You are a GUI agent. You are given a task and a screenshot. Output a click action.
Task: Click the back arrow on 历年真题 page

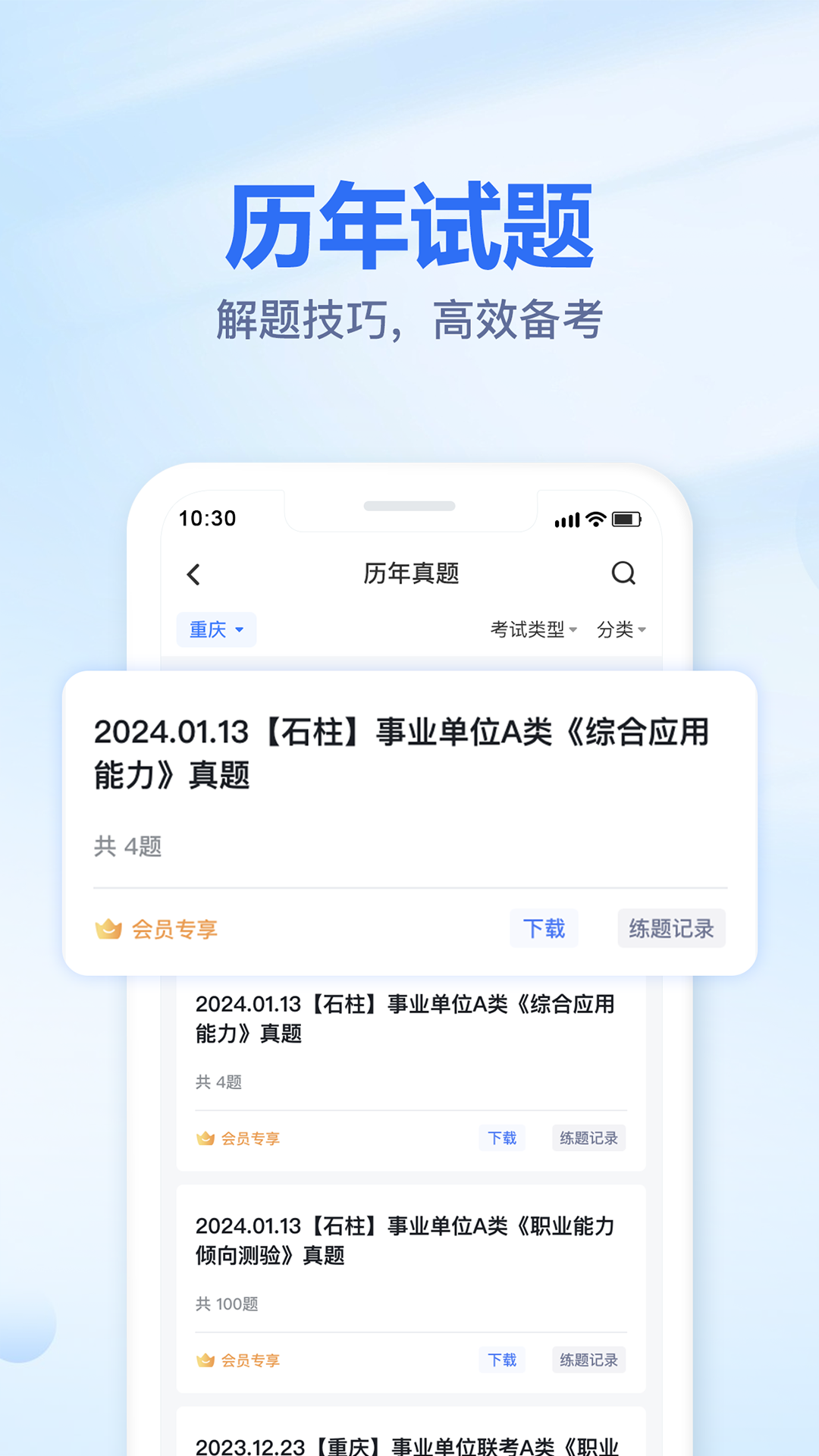coord(193,574)
